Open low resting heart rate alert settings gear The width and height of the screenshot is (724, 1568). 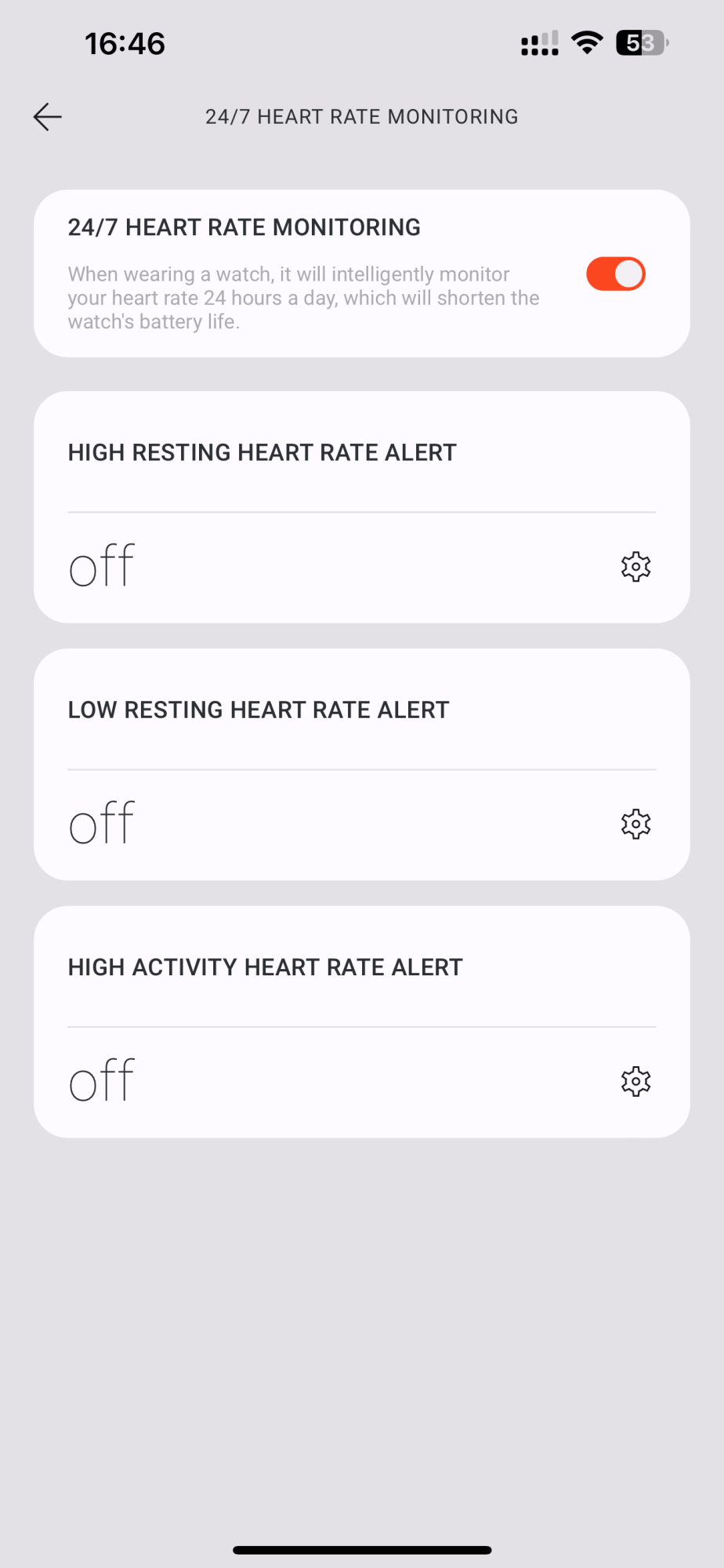635,824
